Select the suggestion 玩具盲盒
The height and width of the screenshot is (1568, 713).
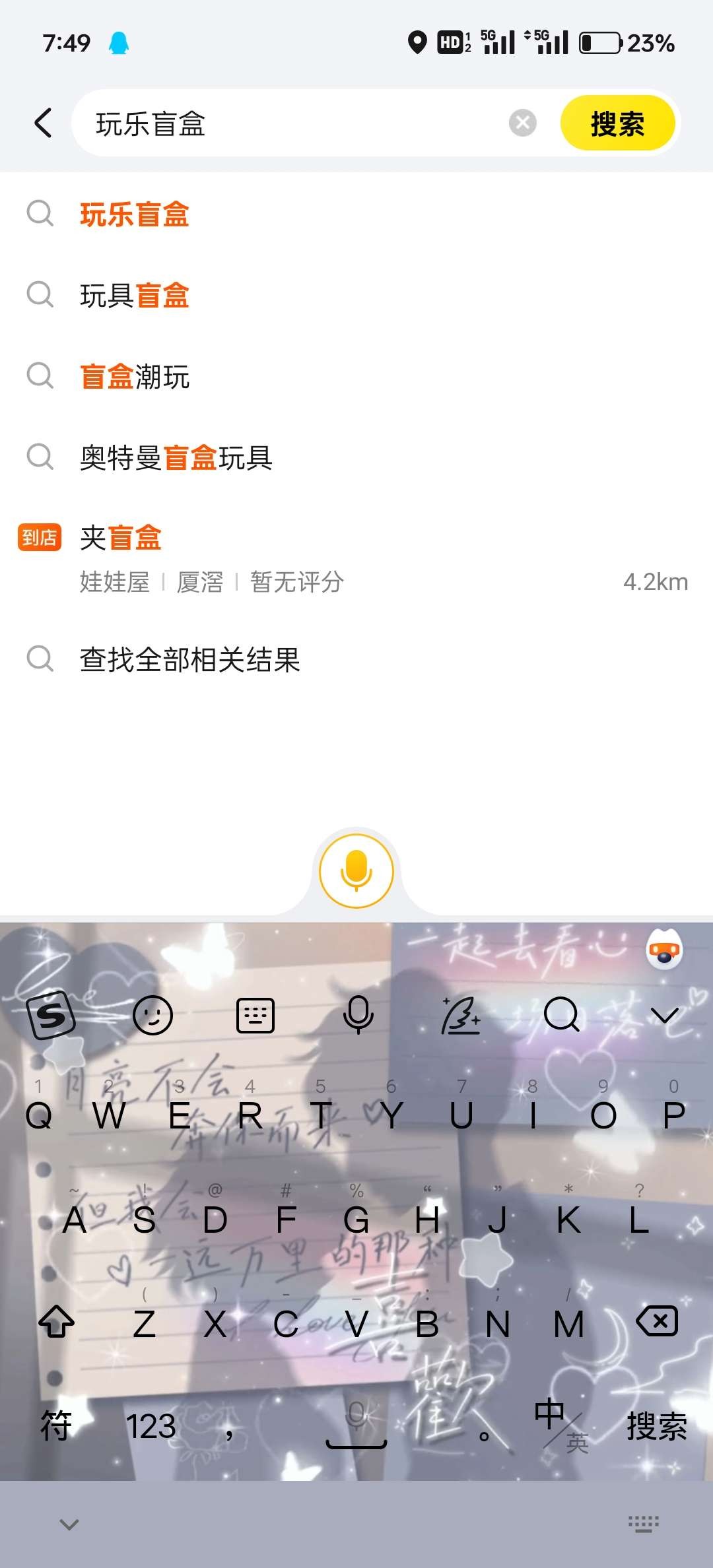pyautogui.click(x=135, y=295)
